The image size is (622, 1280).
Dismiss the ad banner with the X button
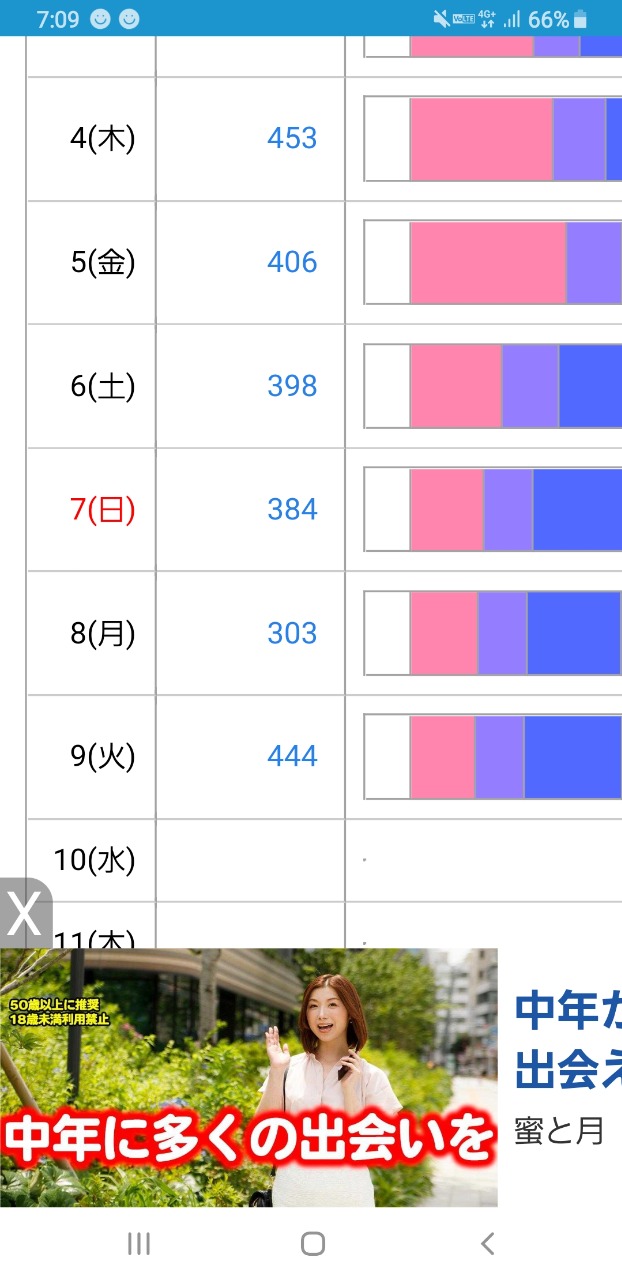[24, 912]
